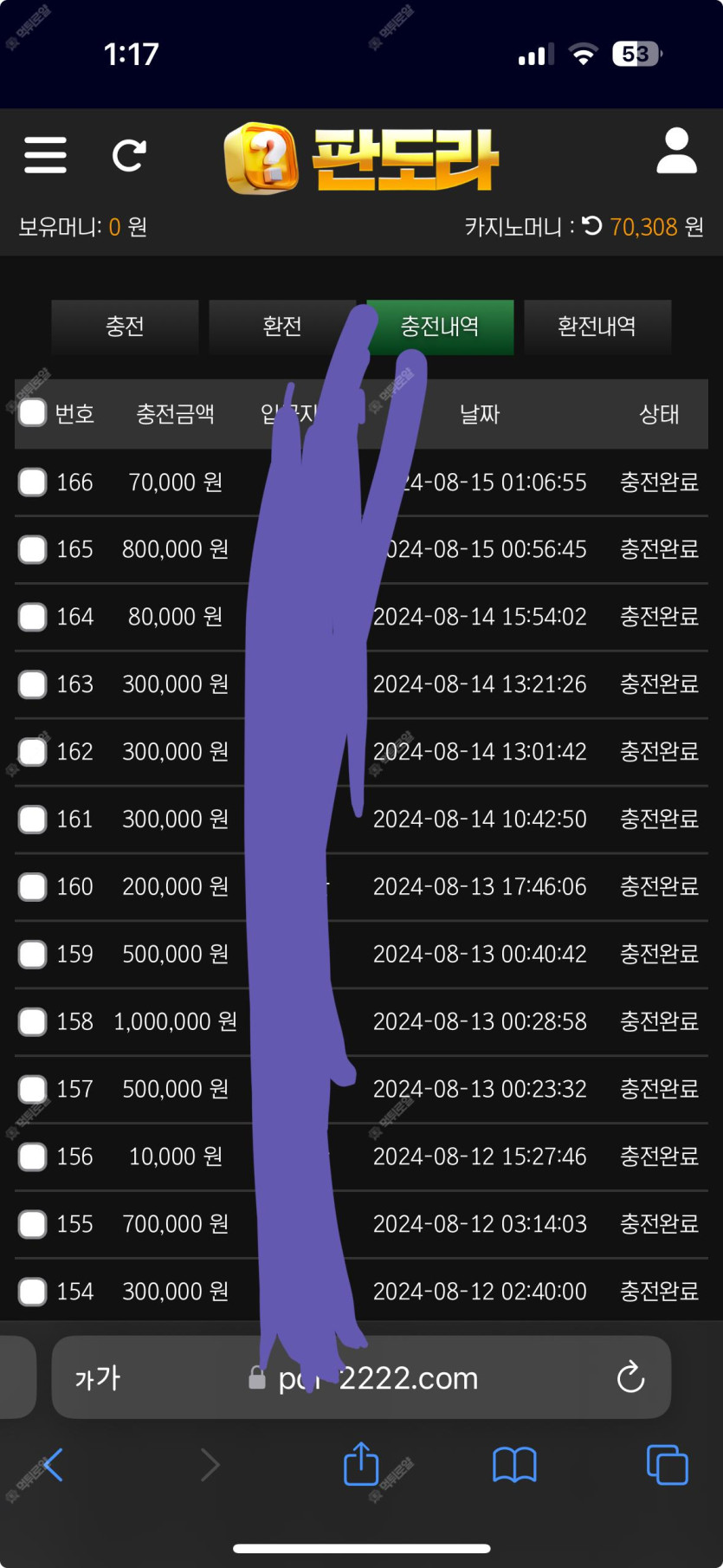Open the Safari share sheet
This screenshot has height=1568, width=723.
pos(361,1463)
